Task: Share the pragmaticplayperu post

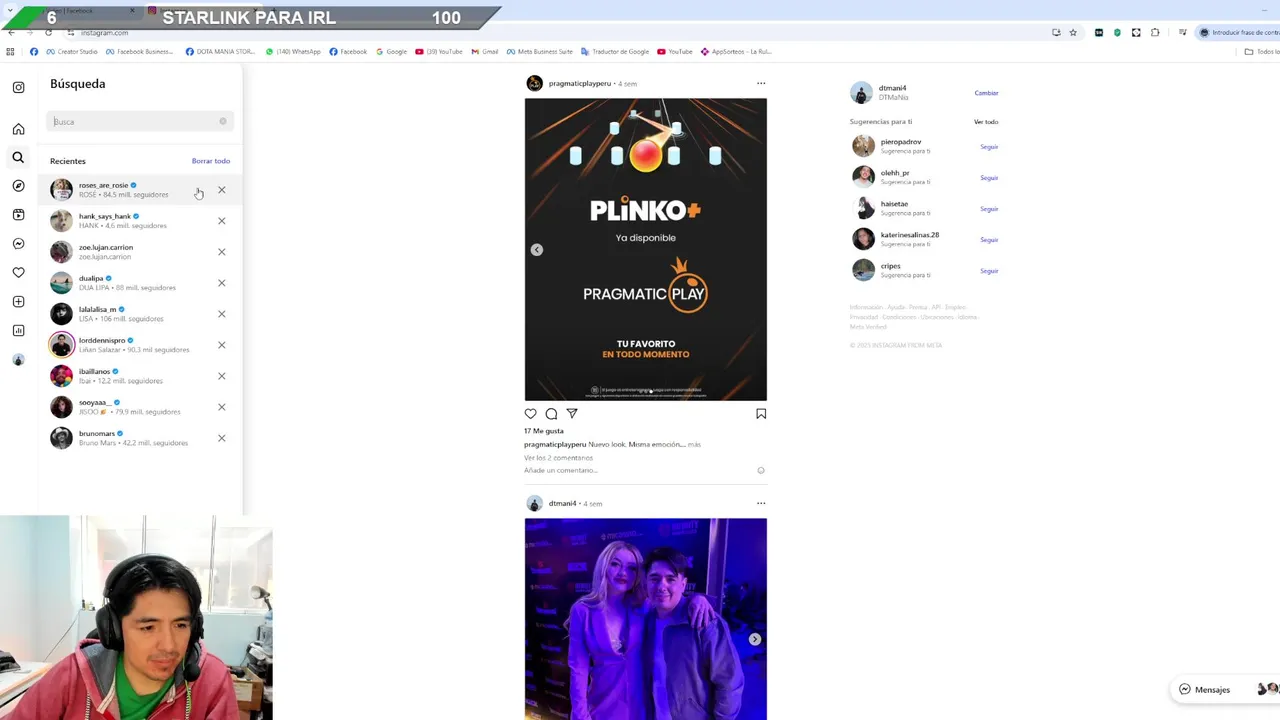Action: (x=572, y=413)
